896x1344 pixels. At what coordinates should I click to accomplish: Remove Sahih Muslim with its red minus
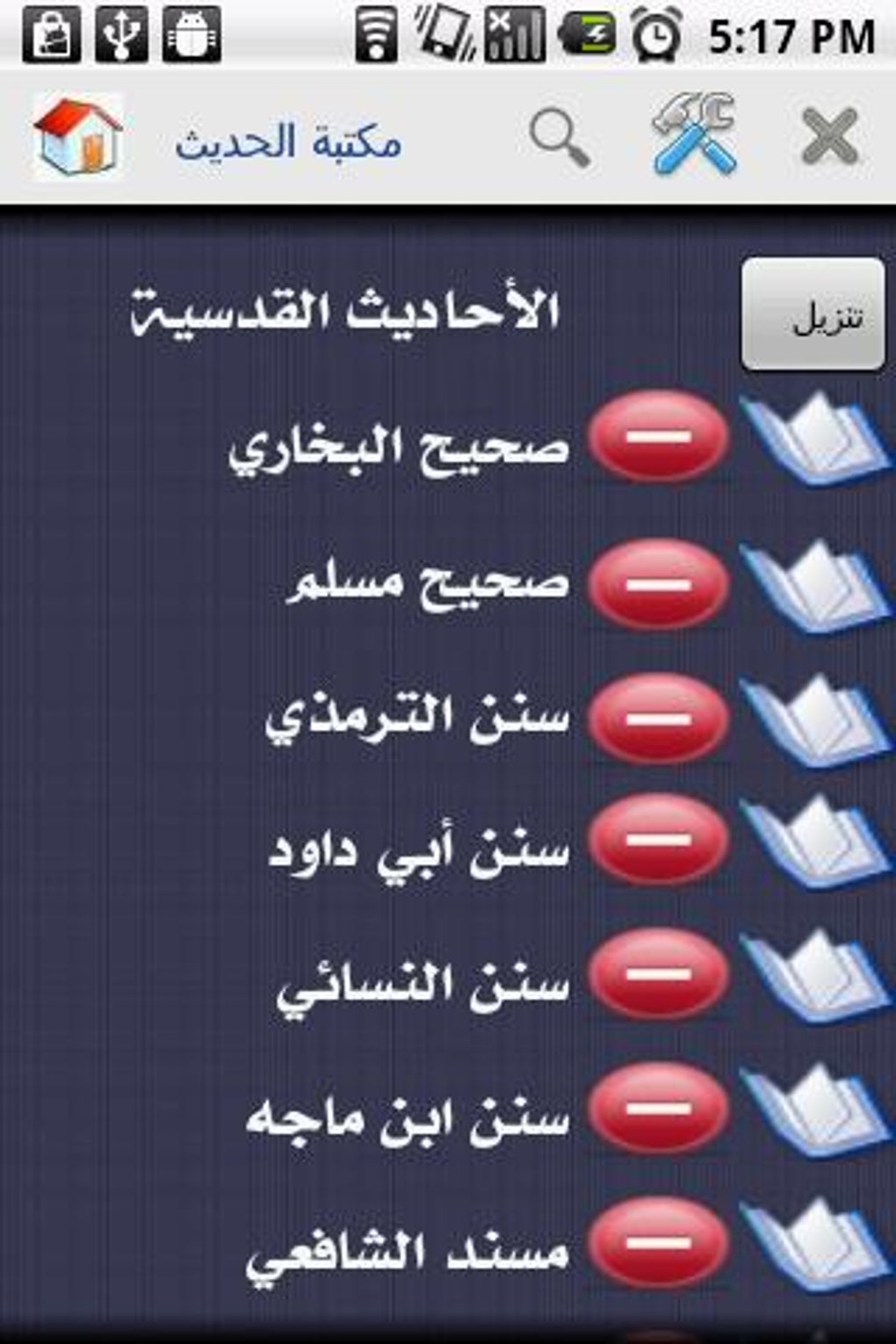[657, 582]
